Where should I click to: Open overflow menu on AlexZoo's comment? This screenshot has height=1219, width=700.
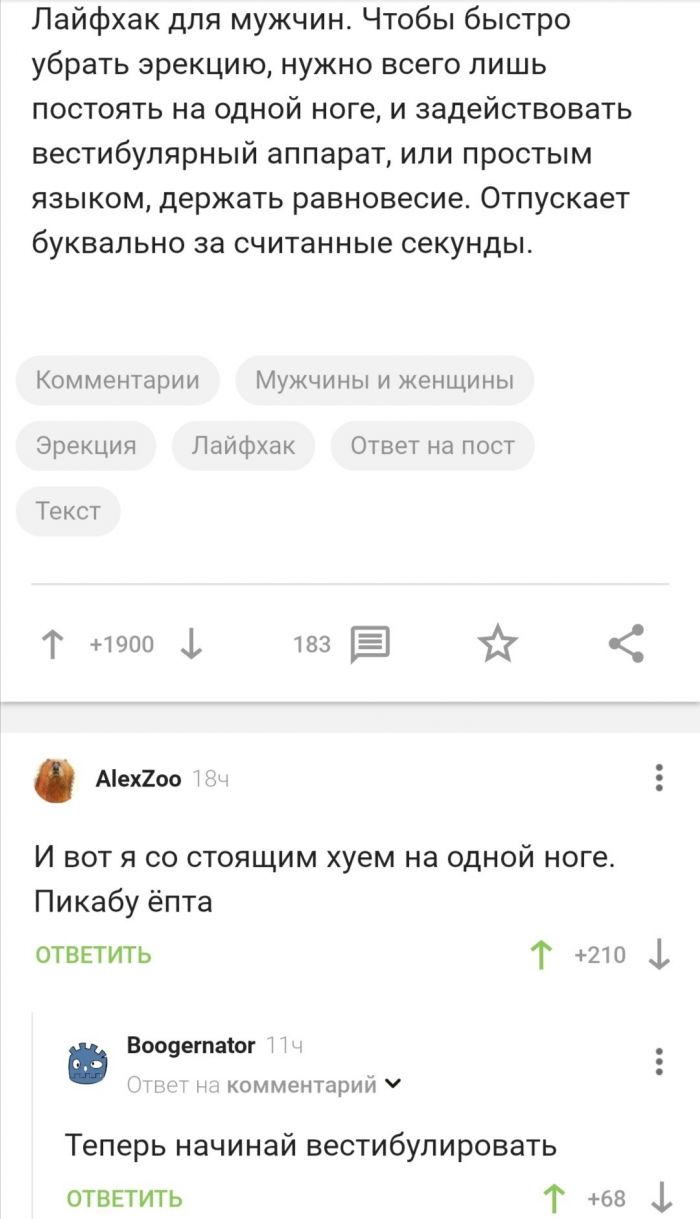659,778
